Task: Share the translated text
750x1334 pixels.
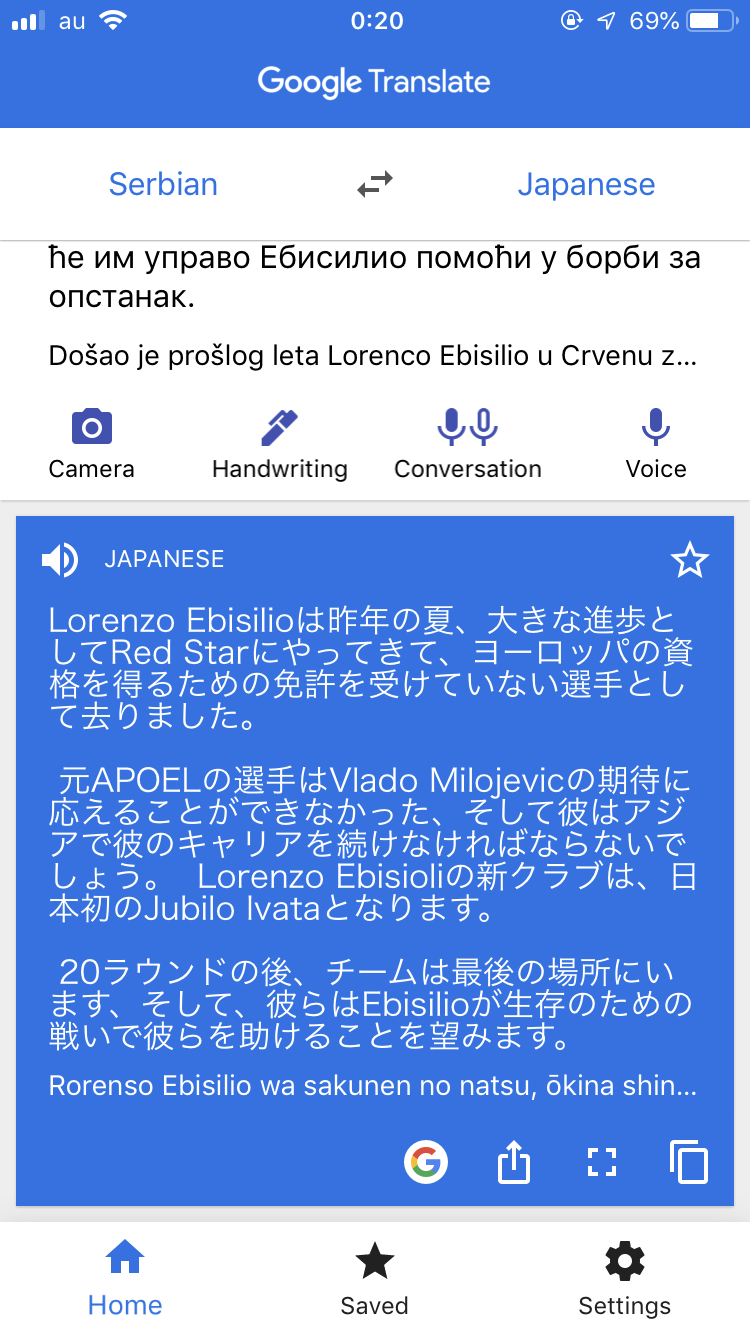Action: [514, 1162]
